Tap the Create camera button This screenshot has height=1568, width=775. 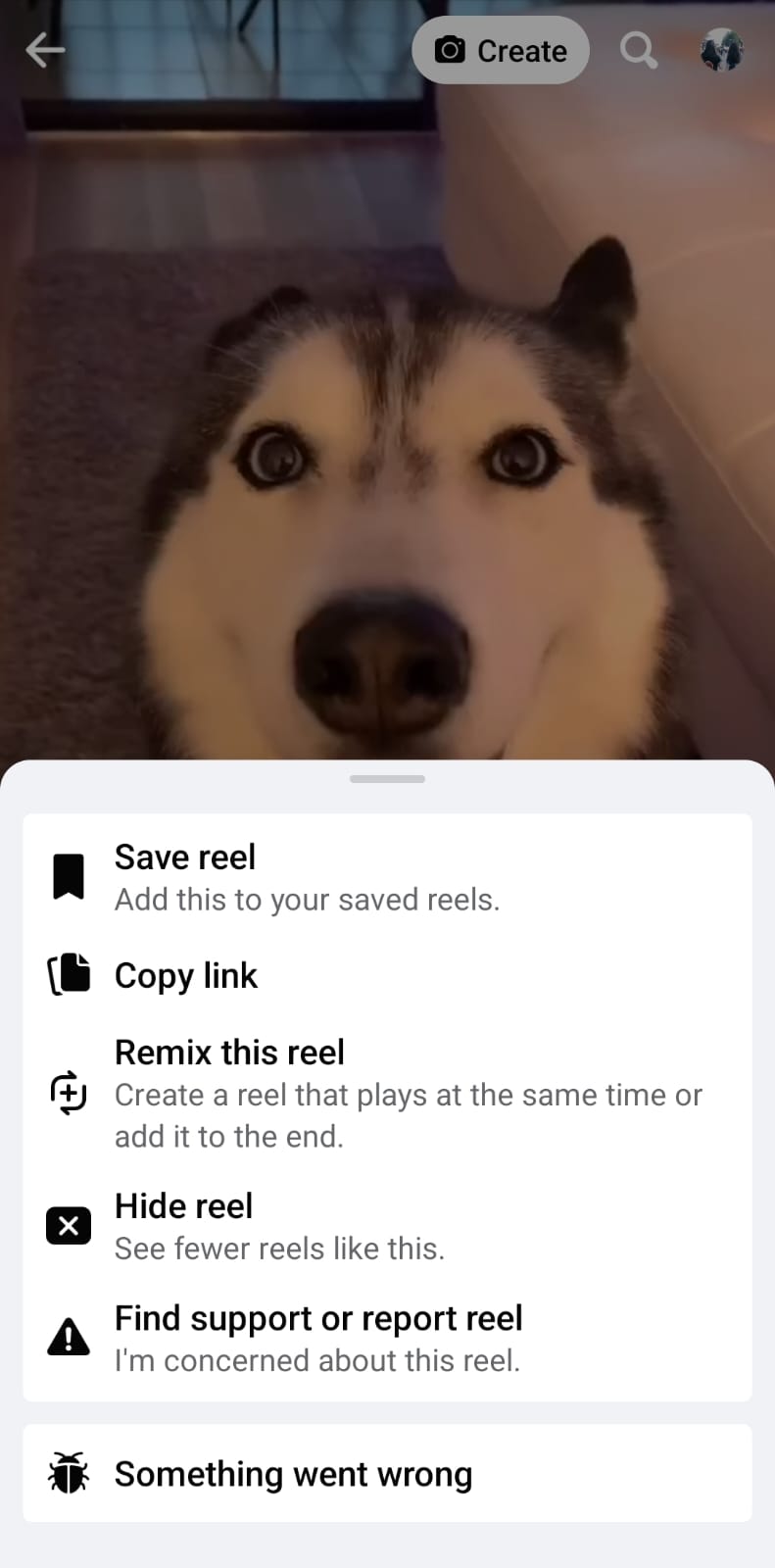[x=501, y=50]
